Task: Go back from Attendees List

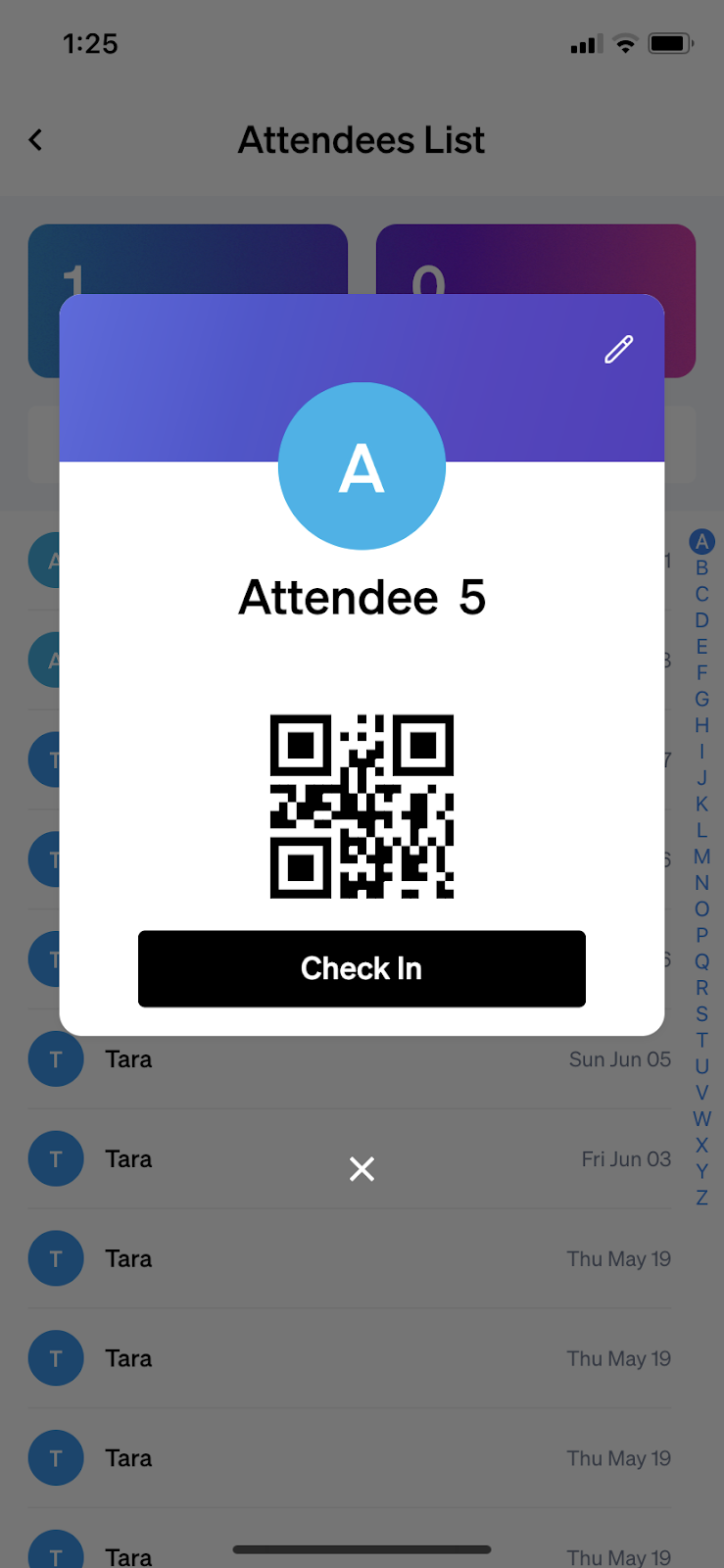Action: click(36, 140)
